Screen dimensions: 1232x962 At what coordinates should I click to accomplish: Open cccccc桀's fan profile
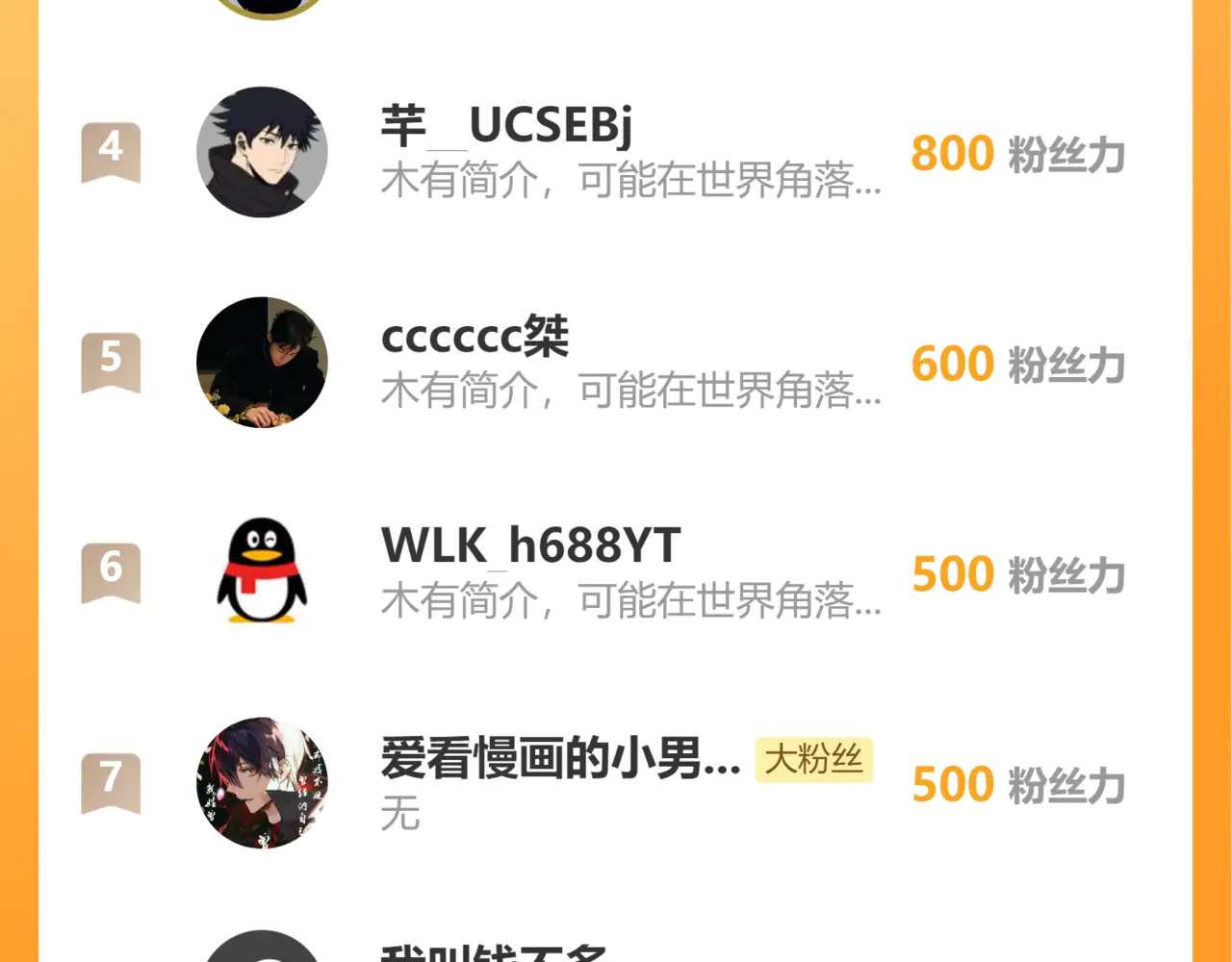click(475, 337)
